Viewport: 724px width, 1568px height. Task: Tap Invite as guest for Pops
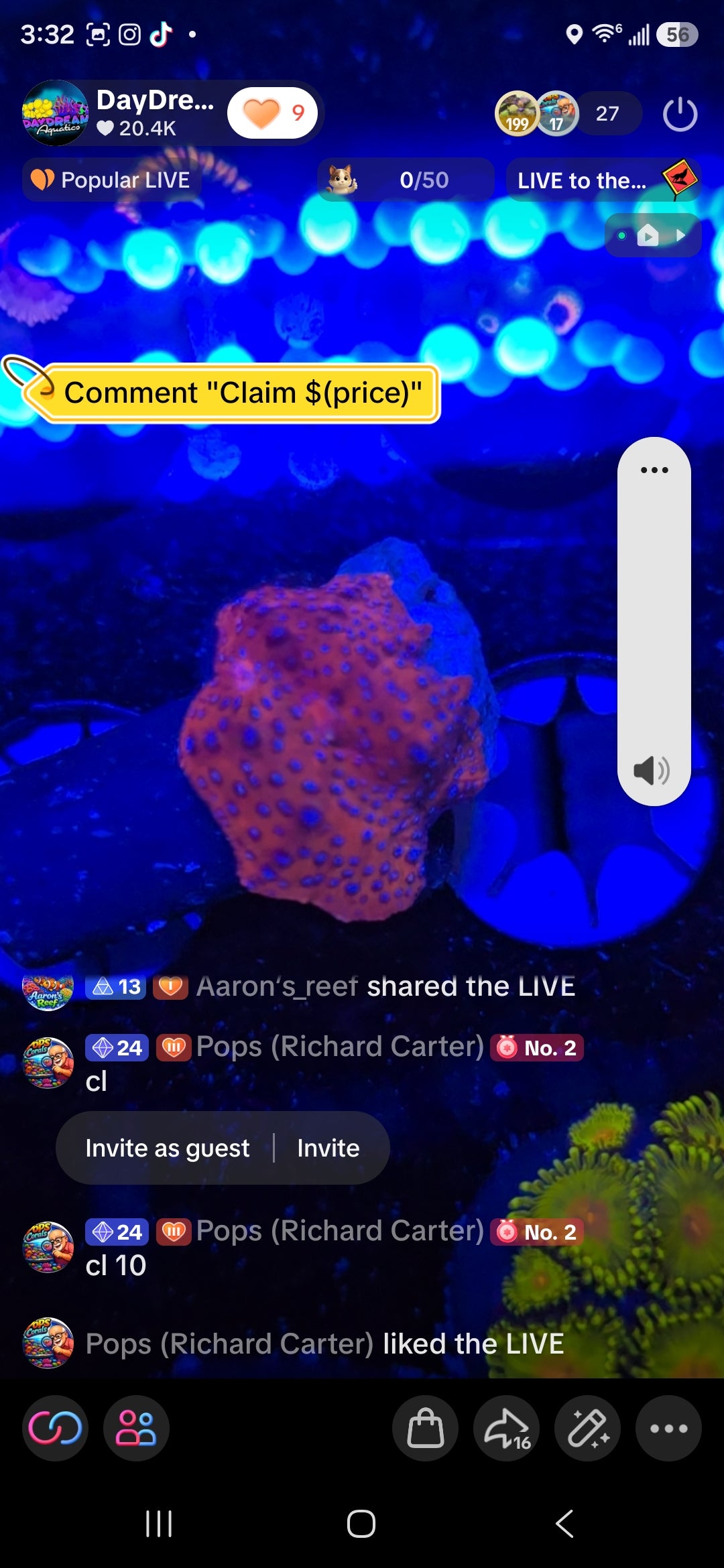(x=168, y=1148)
